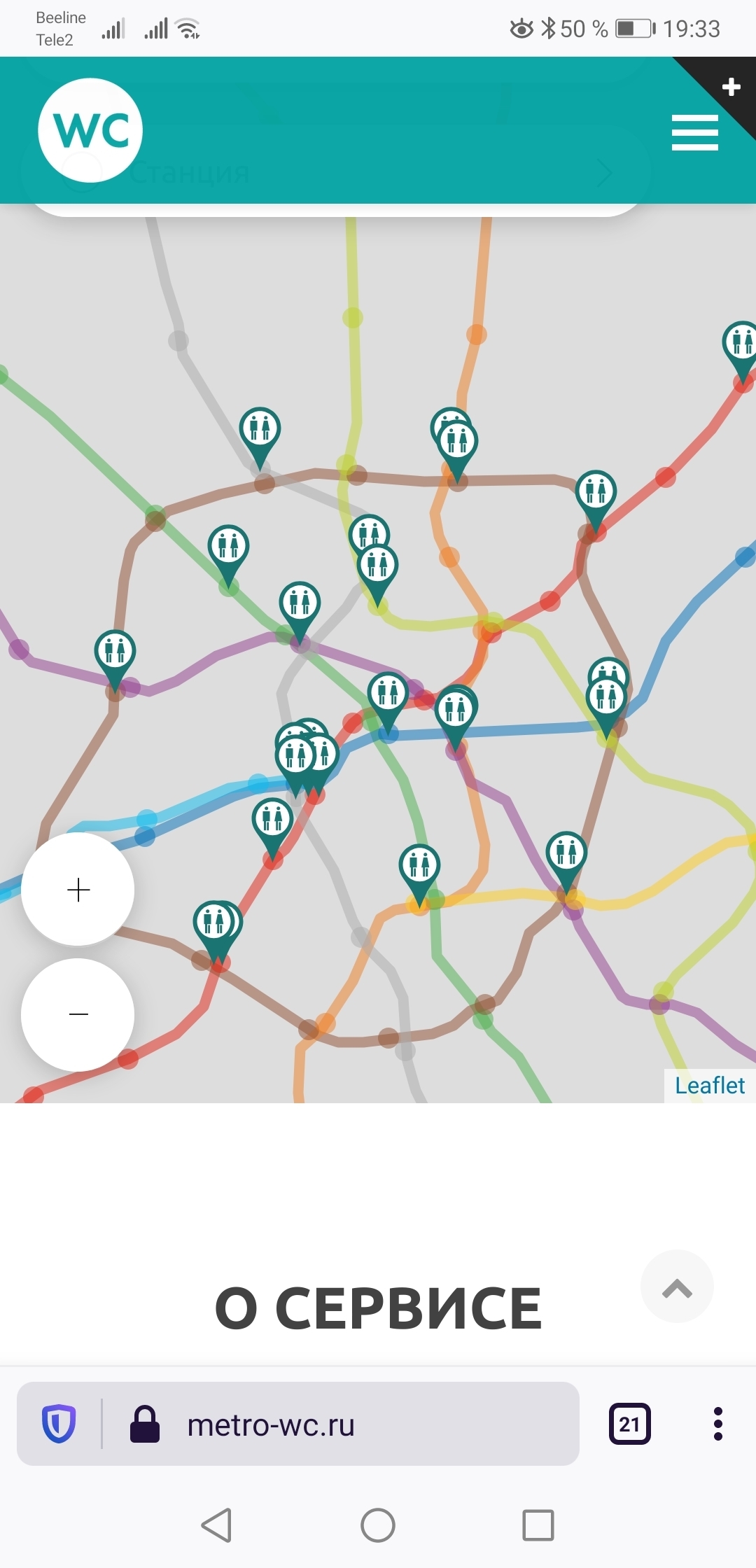
Task: Open the browser overflow menu
Action: click(x=717, y=1424)
